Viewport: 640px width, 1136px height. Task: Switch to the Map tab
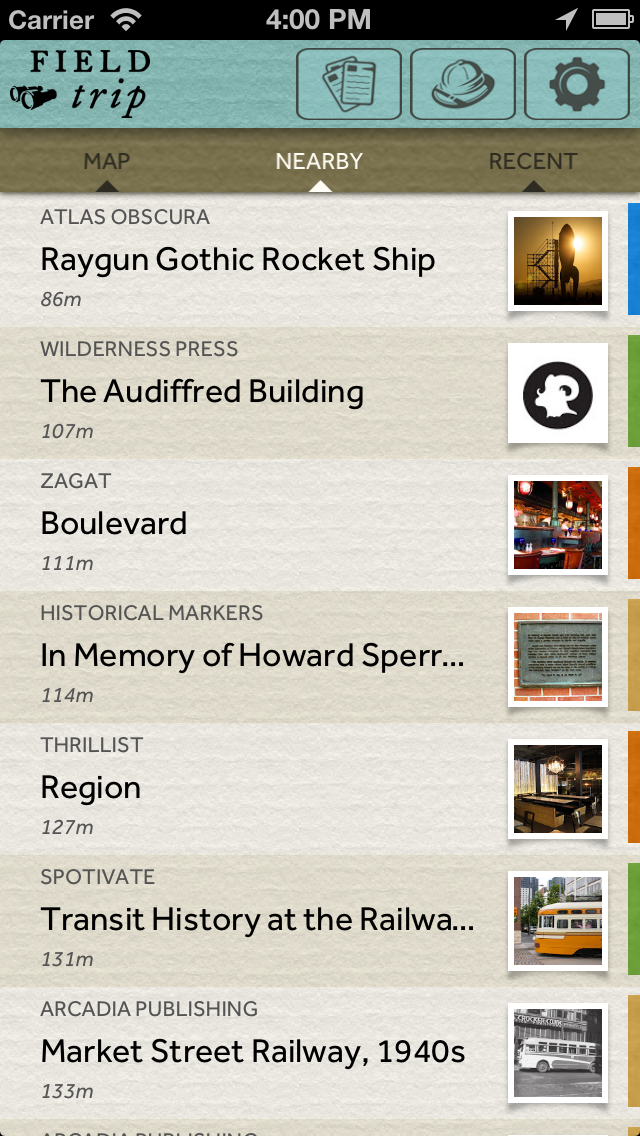[x=107, y=162]
